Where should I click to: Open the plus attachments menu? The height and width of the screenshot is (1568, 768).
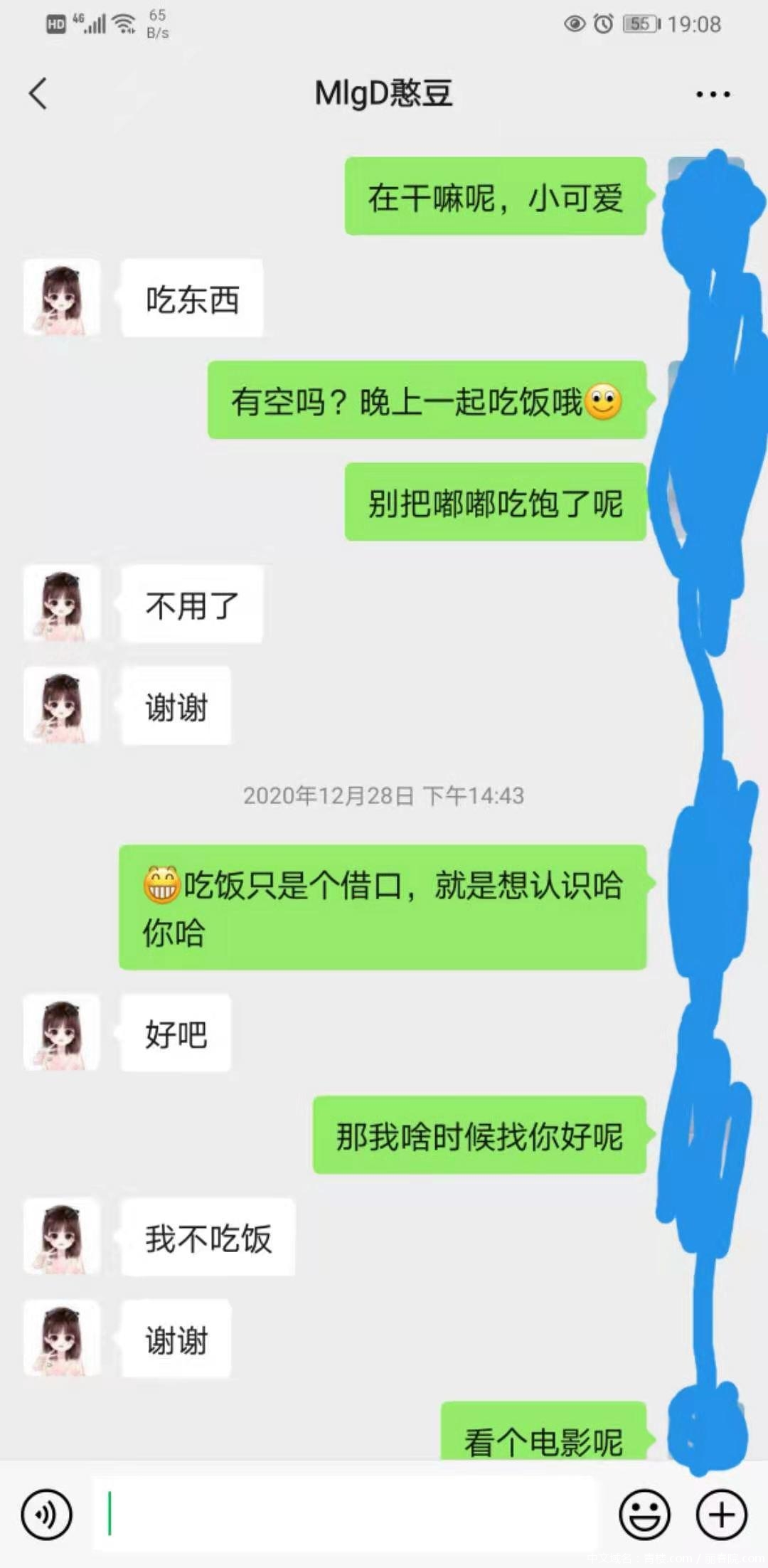(x=721, y=1515)
